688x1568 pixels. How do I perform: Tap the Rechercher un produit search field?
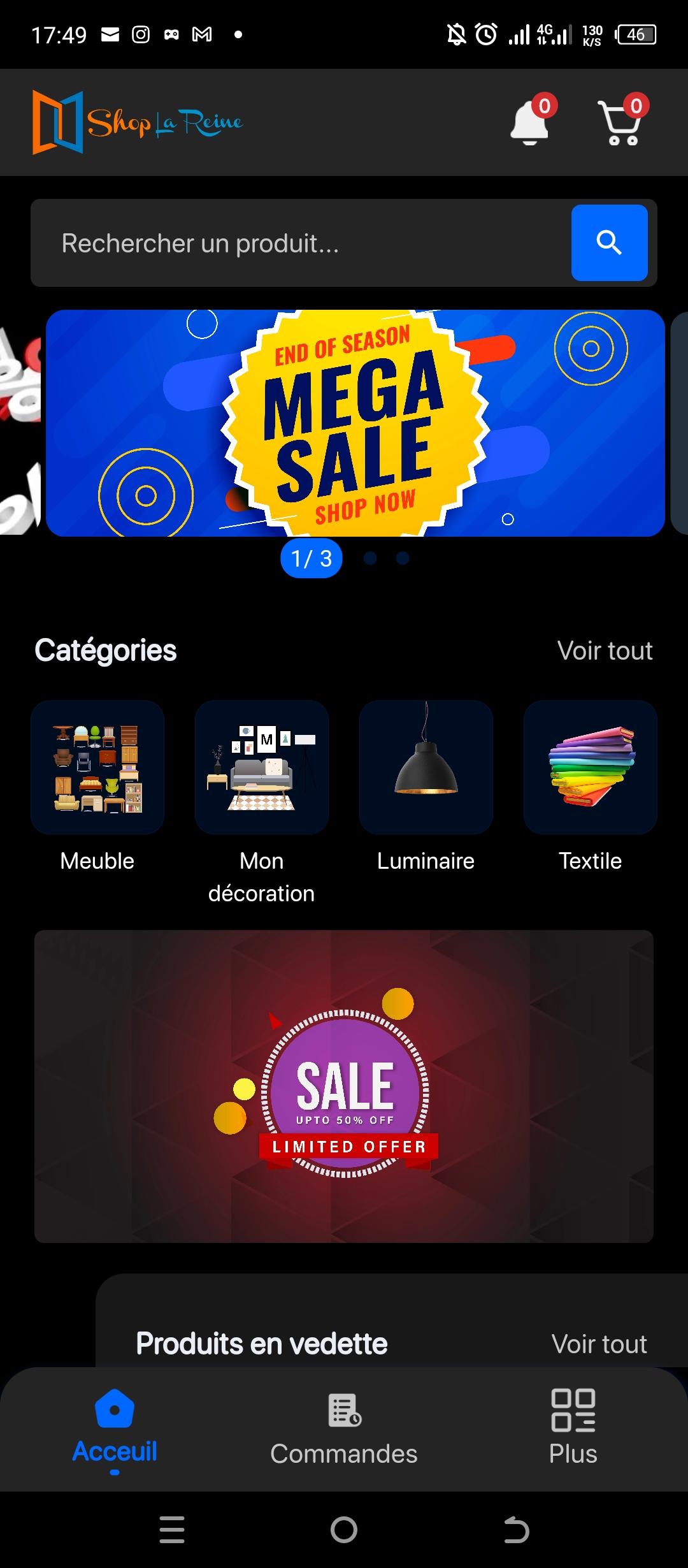pos(299,243)
